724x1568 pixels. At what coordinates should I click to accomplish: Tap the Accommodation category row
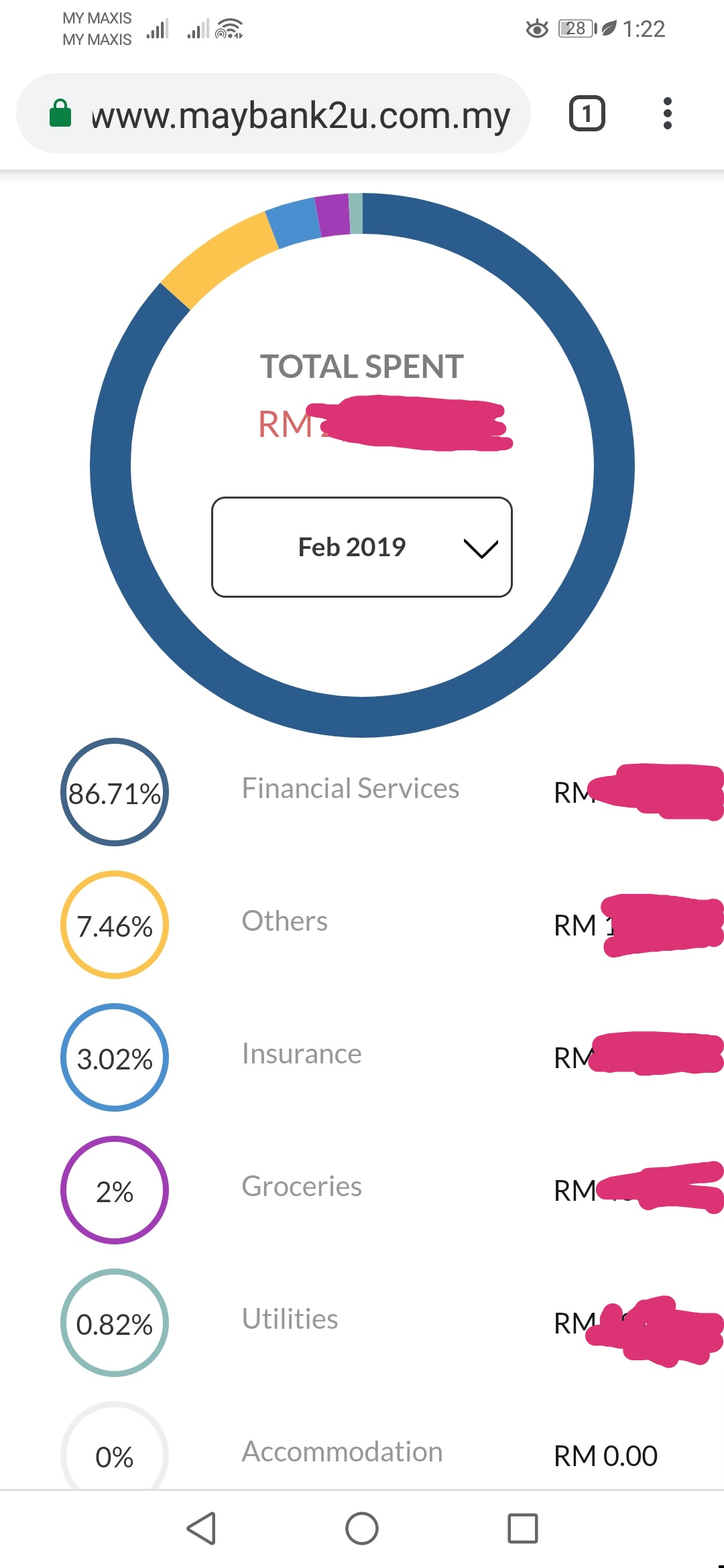click(x=362, y=1447)
